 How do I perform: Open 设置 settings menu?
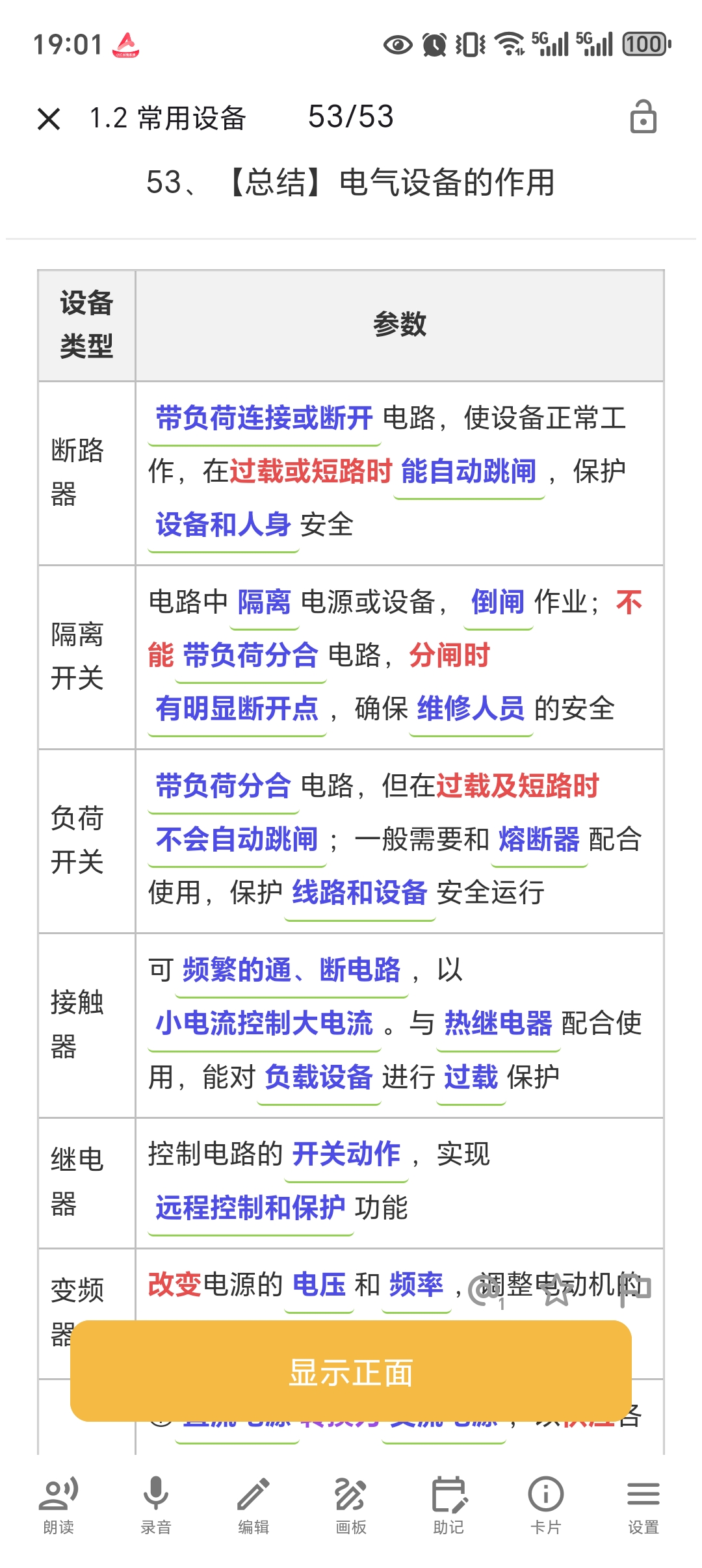coord(643,1505)
